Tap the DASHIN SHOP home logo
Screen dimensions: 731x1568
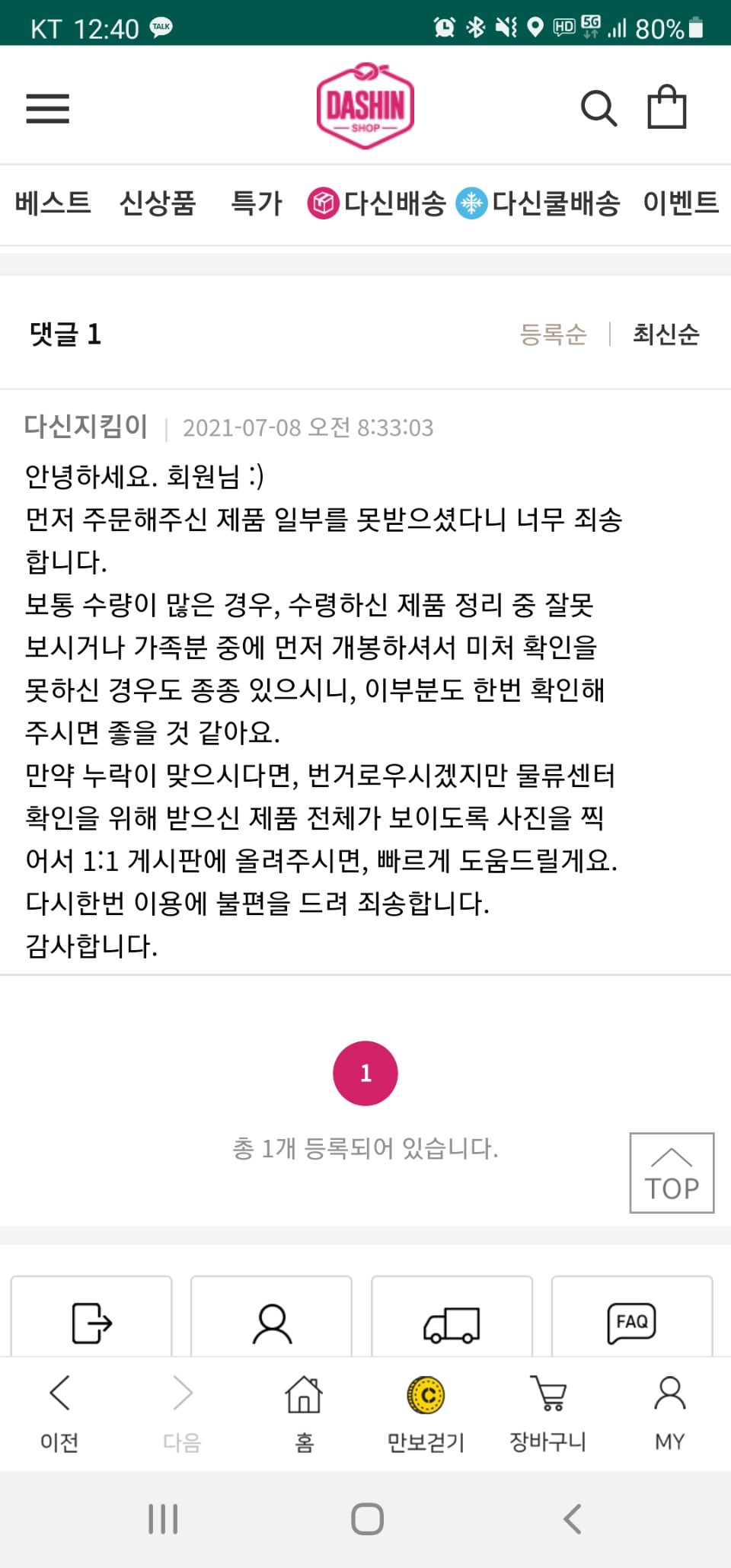point(365,106)
